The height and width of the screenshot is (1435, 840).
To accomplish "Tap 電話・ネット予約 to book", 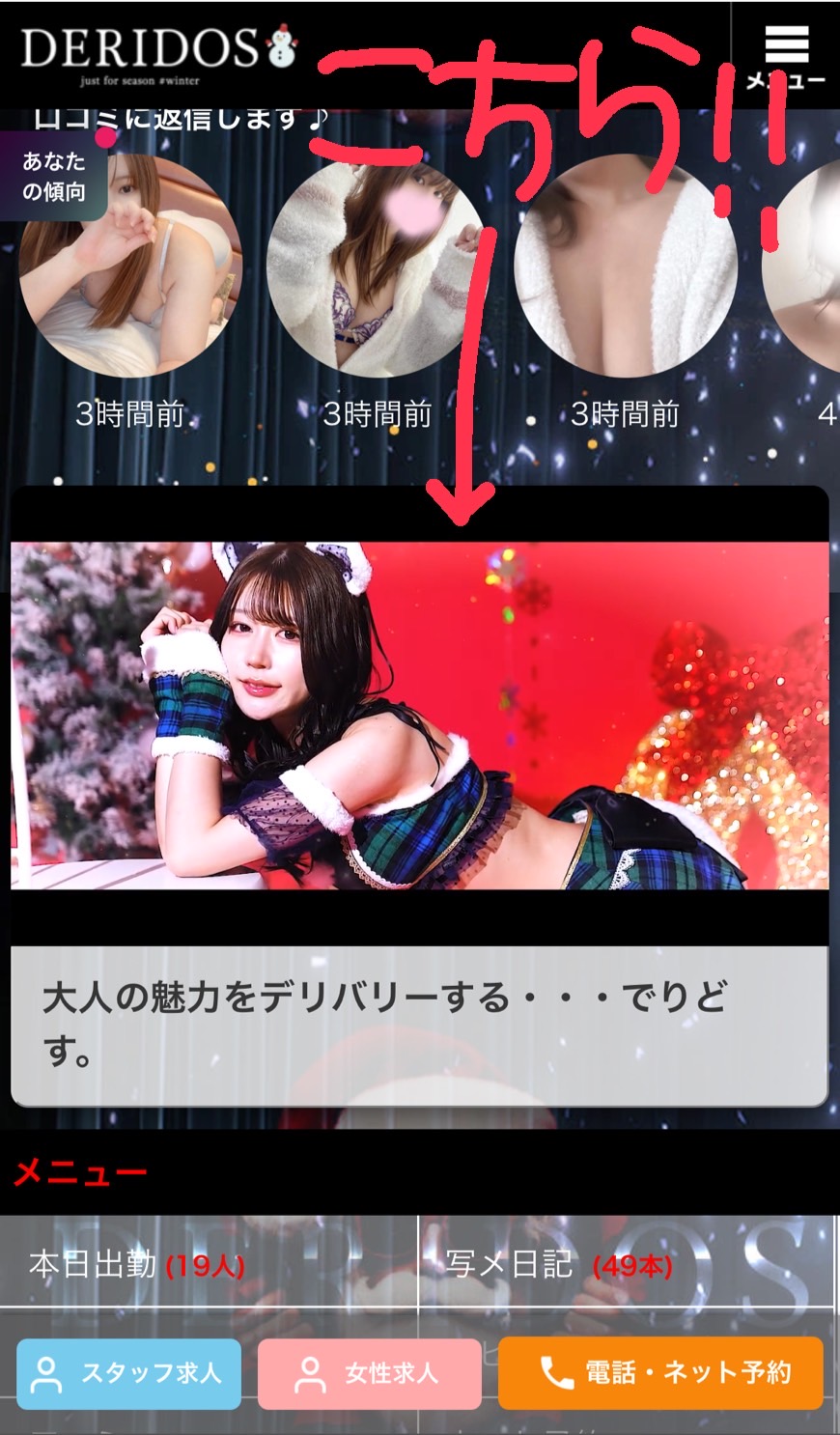I will click(660, 1373).
